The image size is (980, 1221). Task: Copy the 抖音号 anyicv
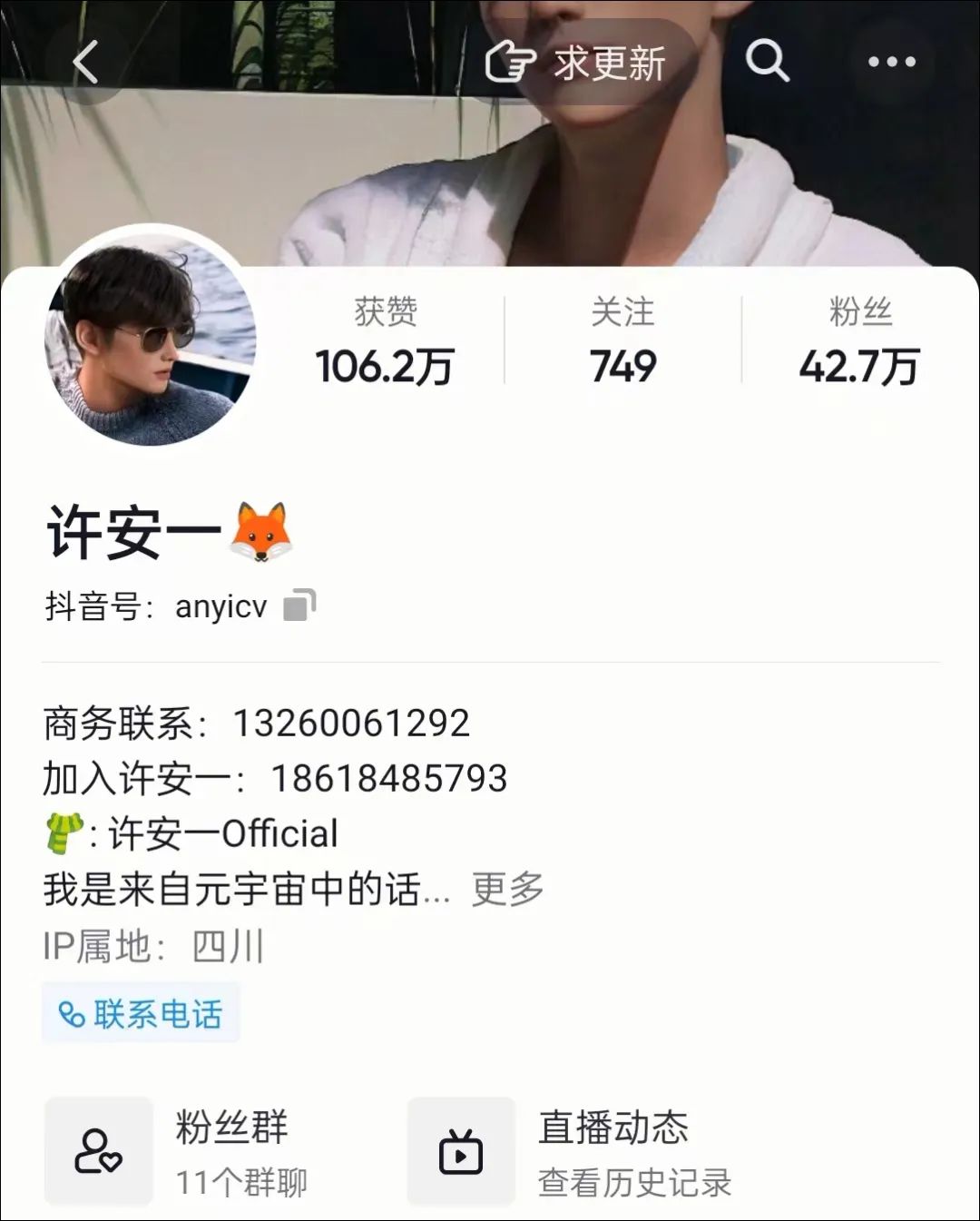(x=299, y=606)
